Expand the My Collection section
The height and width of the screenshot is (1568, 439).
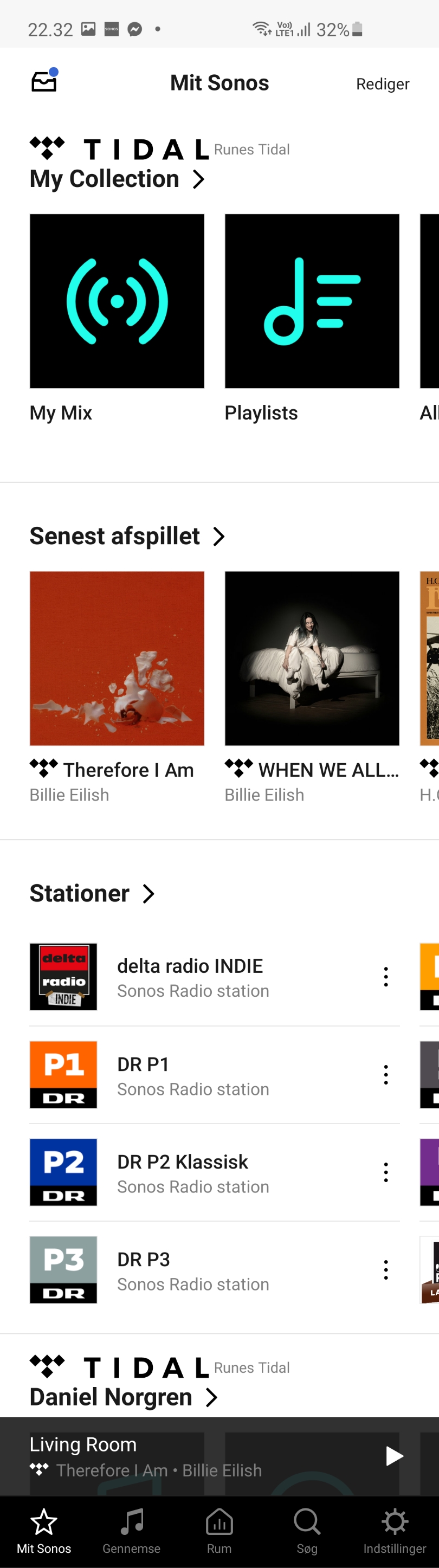point(117,179)
